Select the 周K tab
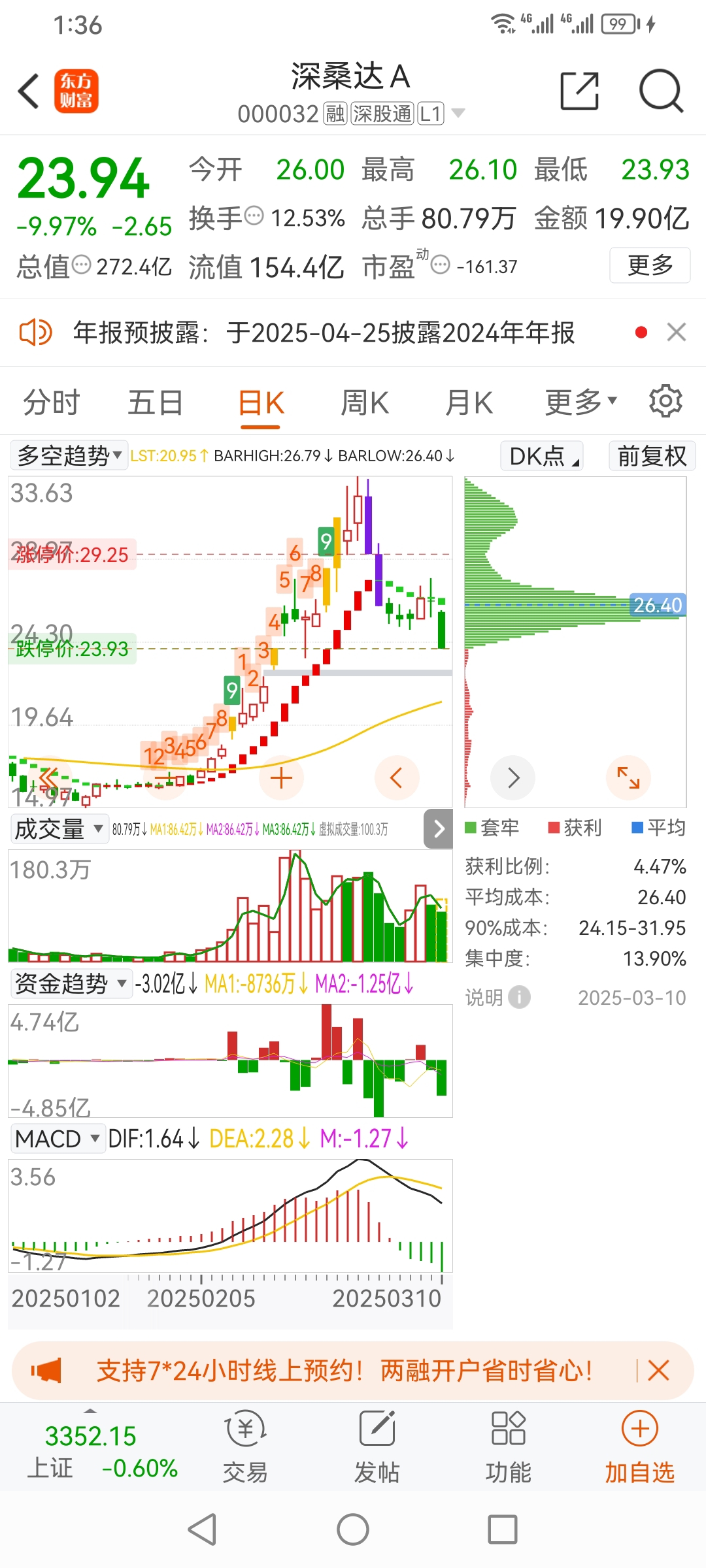This screenshot has width=706, height=1568. [x=365, y=402]
